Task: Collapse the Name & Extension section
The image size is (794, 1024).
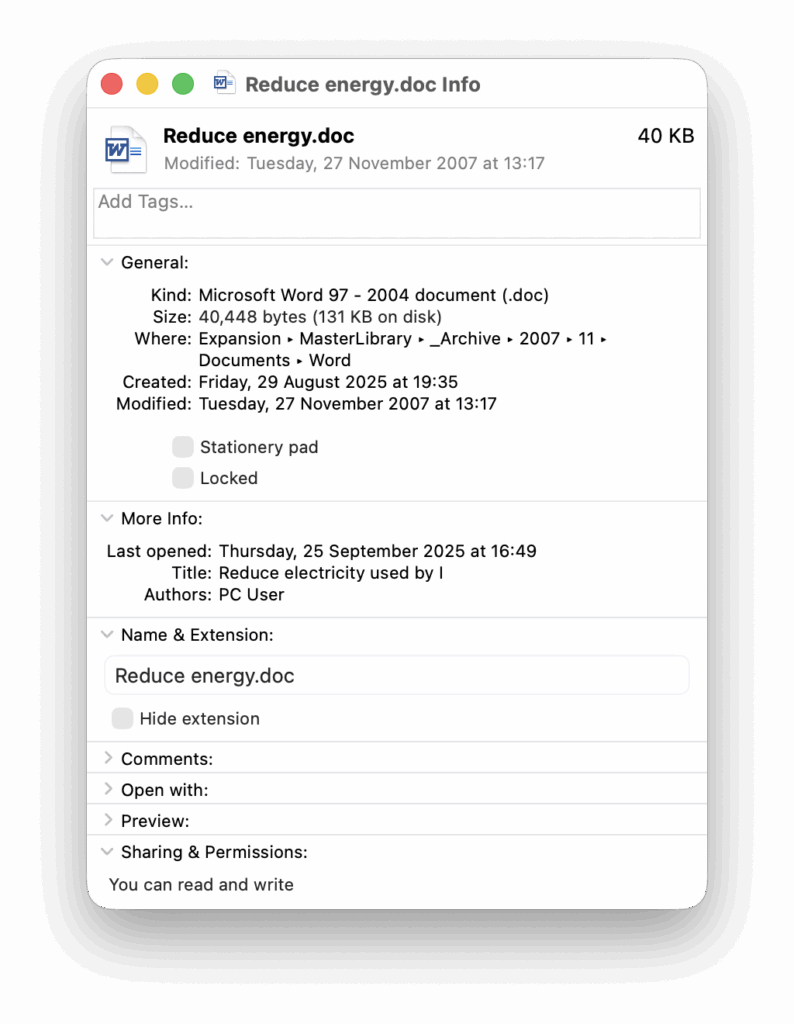Action: click(107, 635)
